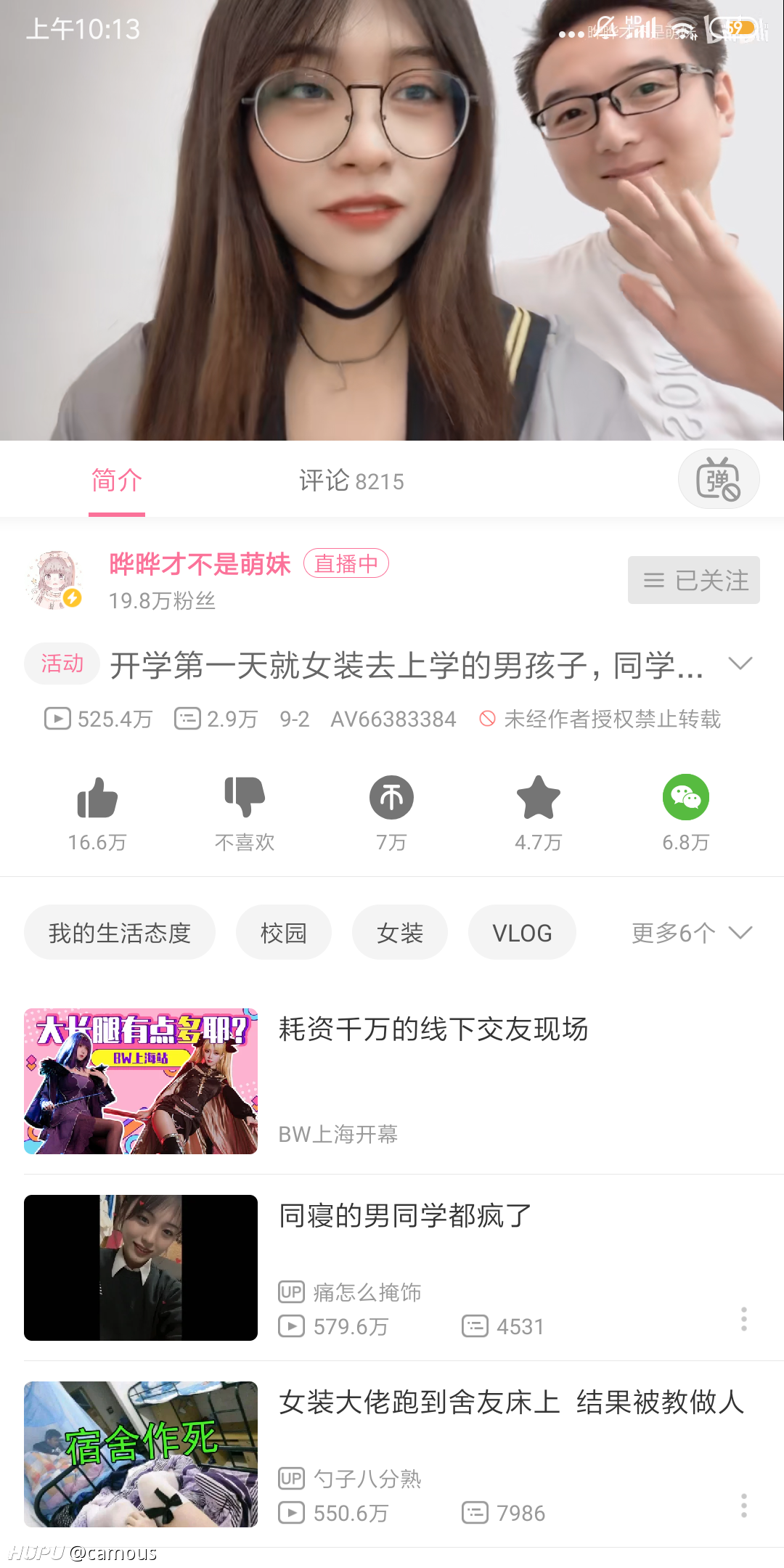This screenshot has height=1568, width=784.
Task: Open the 直播中 live badge
Action: (346, 563)
